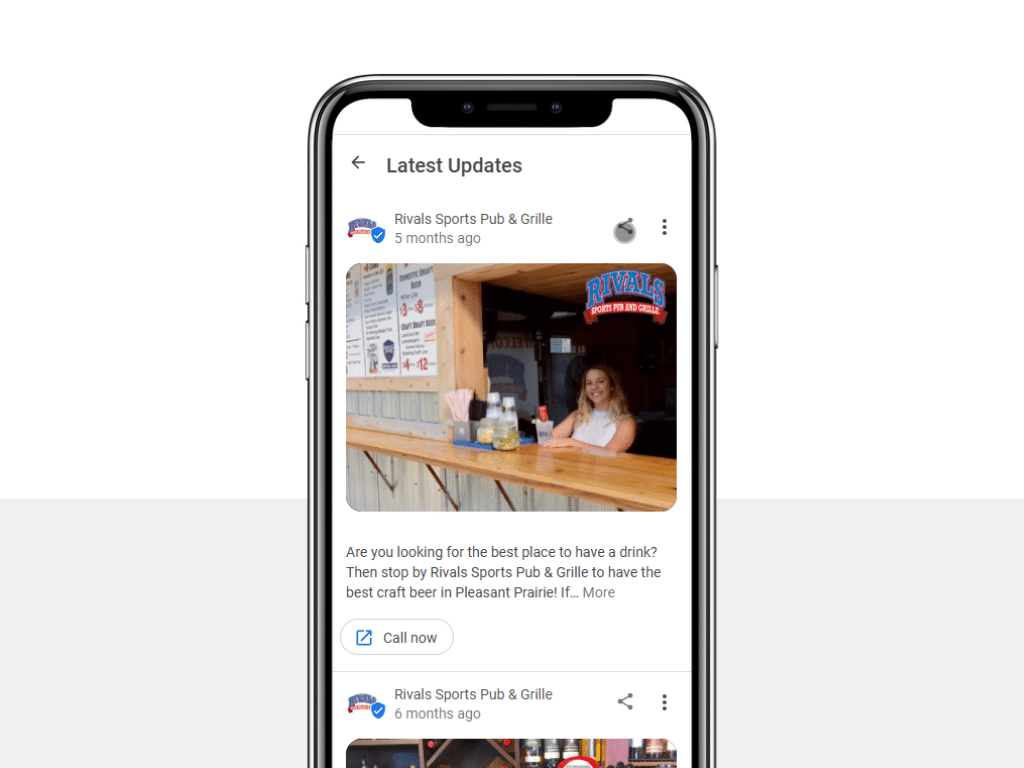Open overflow menu on 5 months ago post
1024x768 pixels.
[664, 228]
